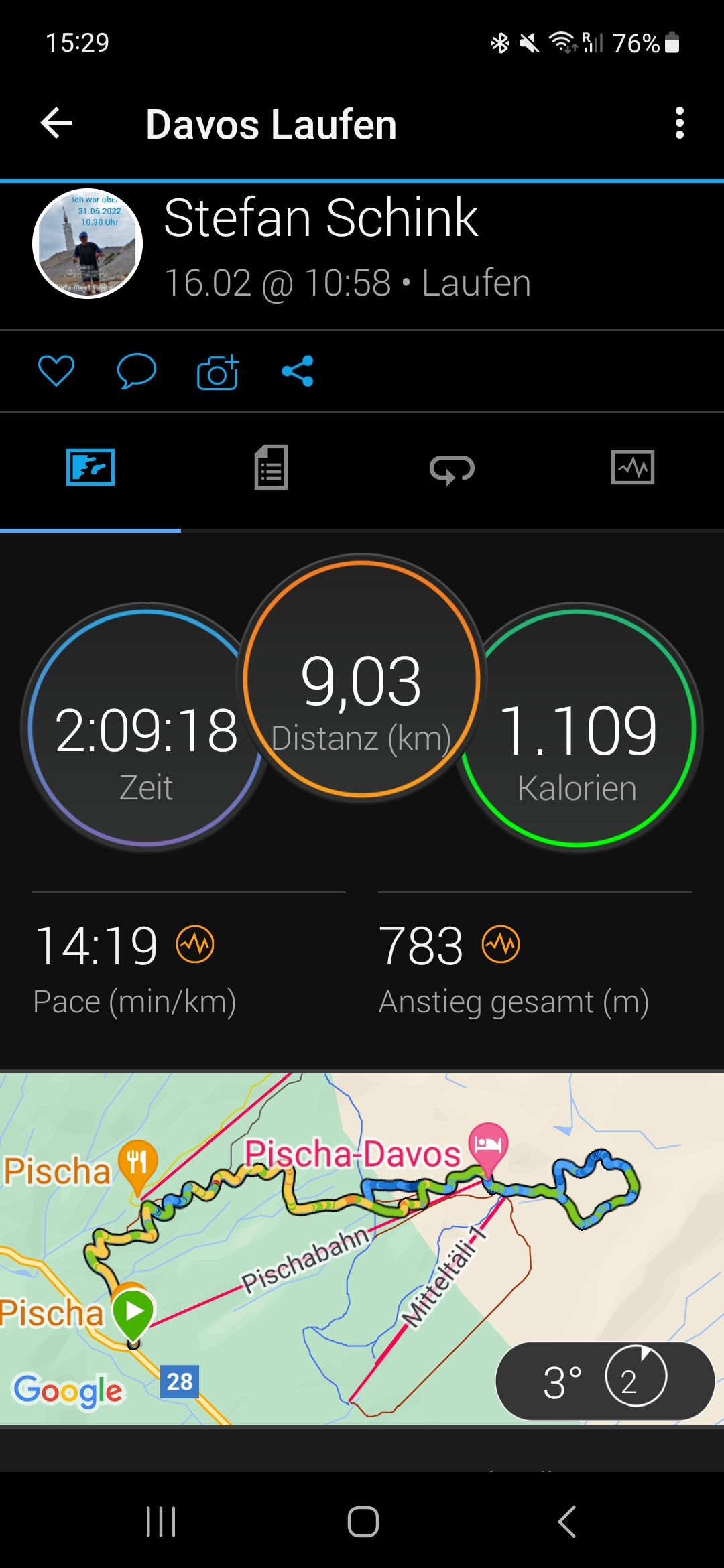Switch to the laps tab

click(452, 468)
